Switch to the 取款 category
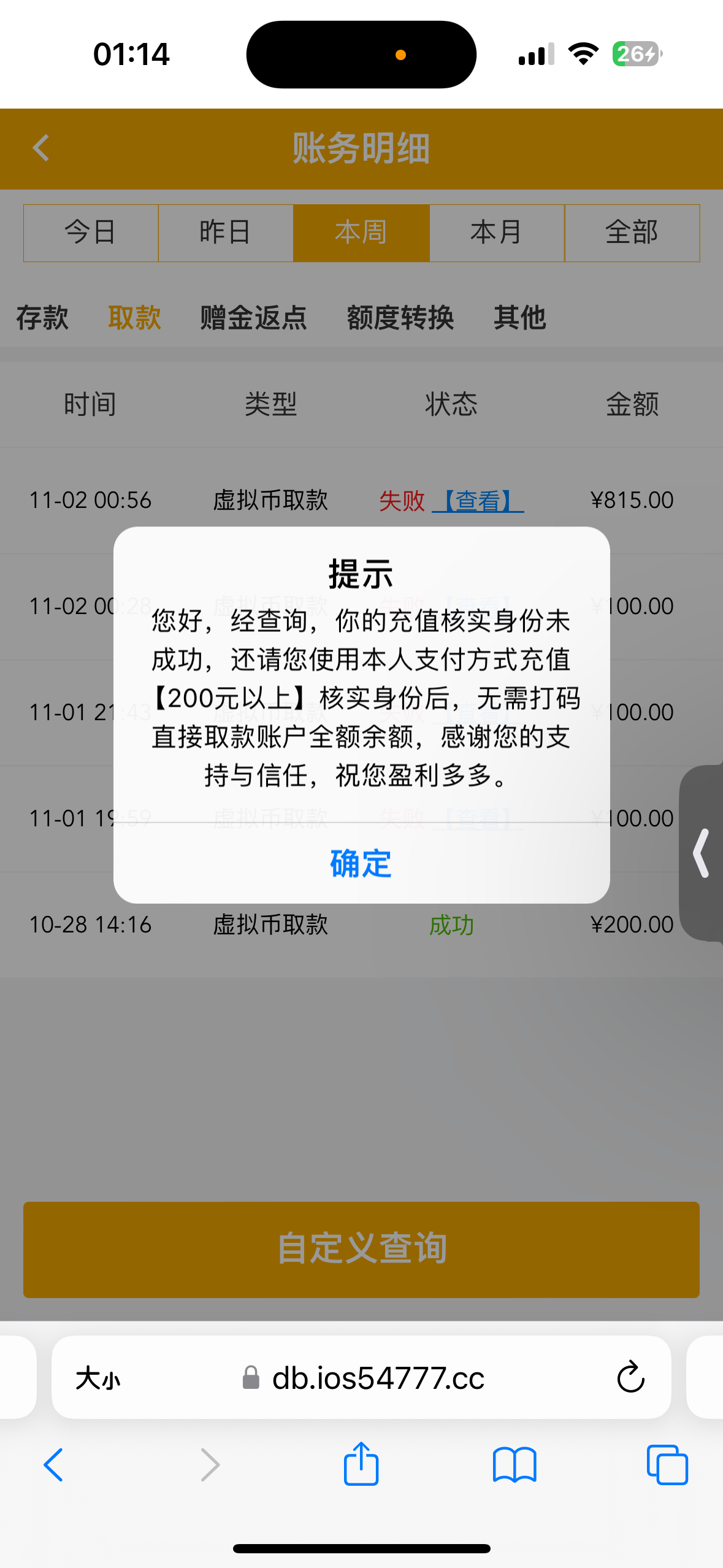This screenshot has height=1568, width=723. pyautogui.click(x=134, y=318)
